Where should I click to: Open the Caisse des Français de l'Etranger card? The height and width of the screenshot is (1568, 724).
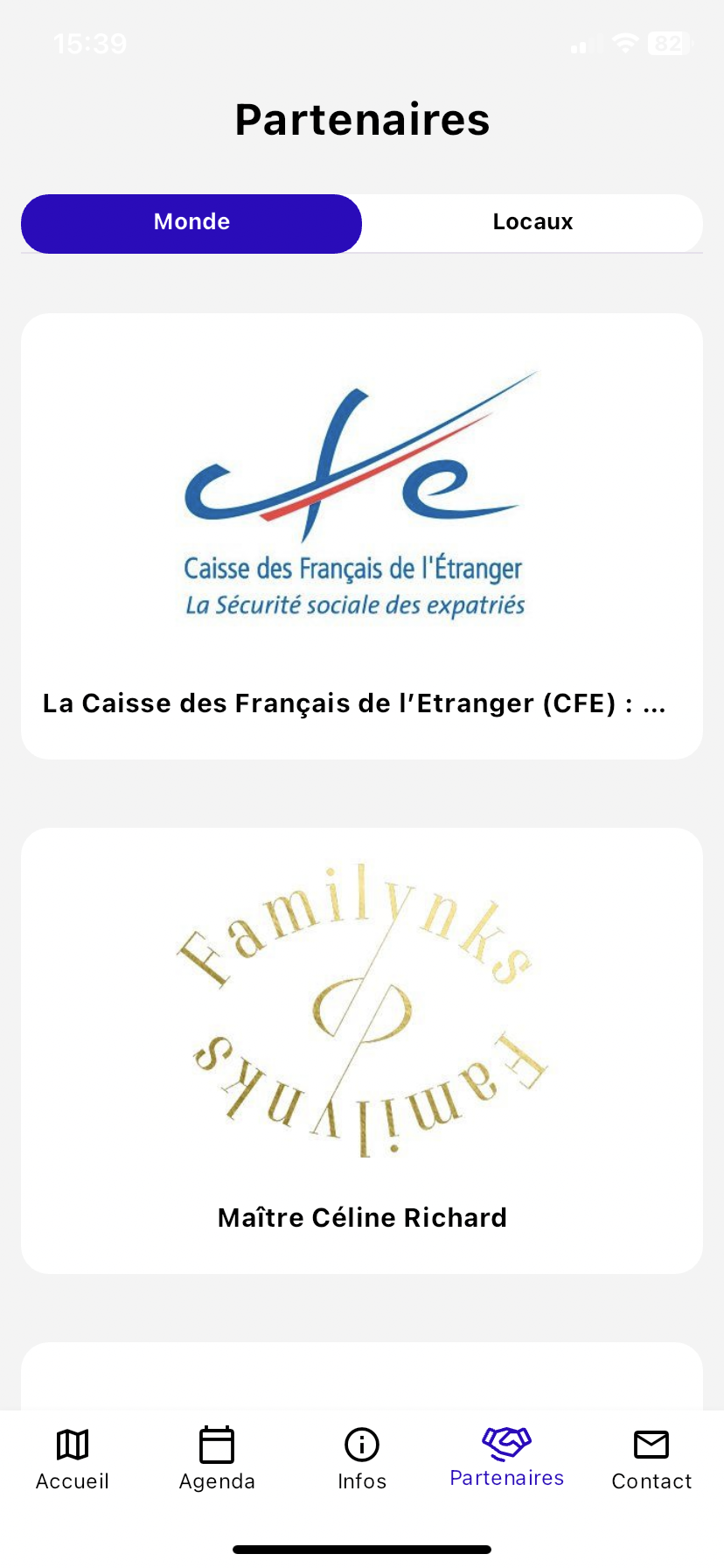362,536
